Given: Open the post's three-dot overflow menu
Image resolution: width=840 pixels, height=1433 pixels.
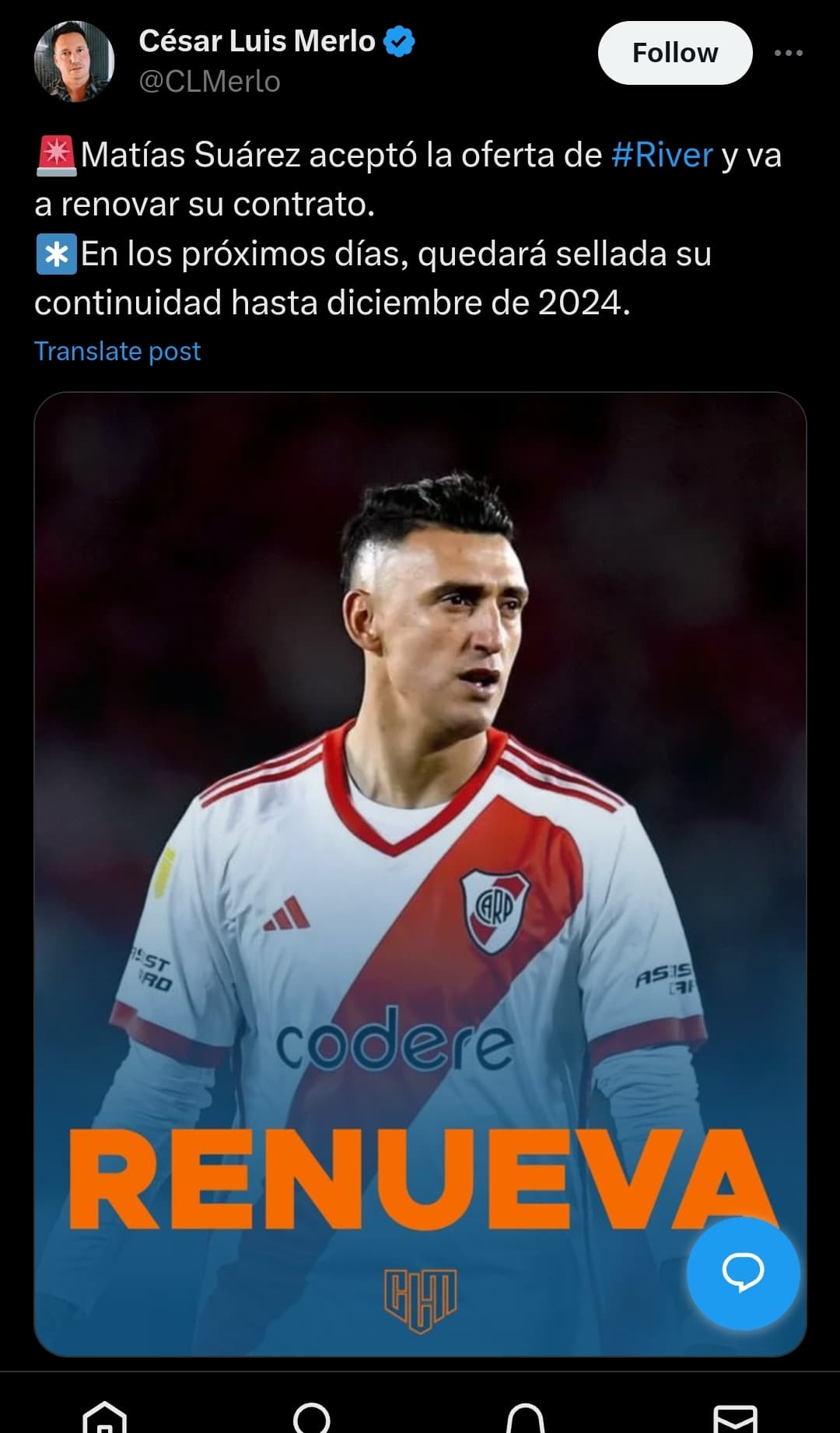Looking at the screenshot, I should [x=788, y=53].
